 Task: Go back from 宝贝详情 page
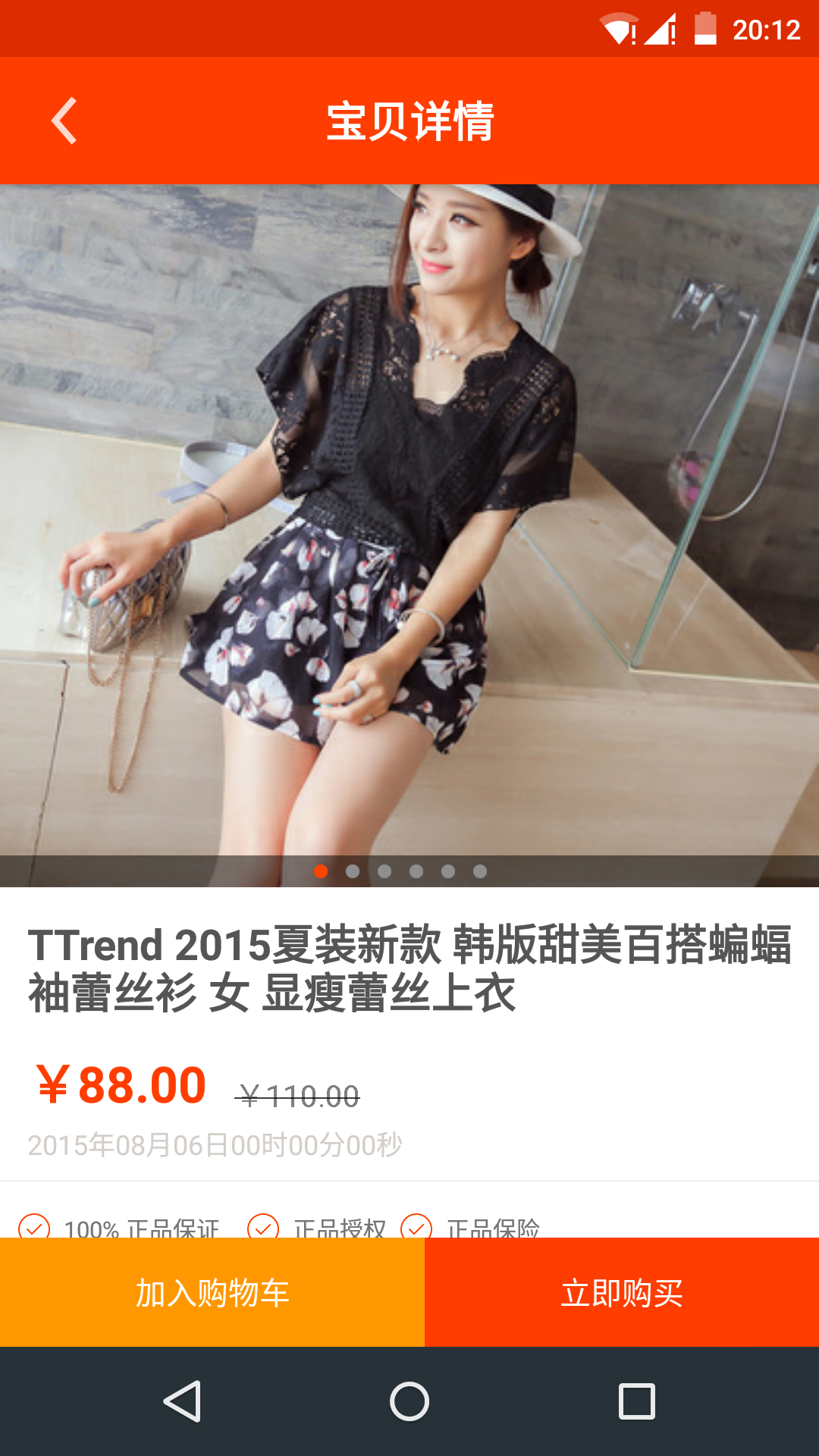[64, 121]
